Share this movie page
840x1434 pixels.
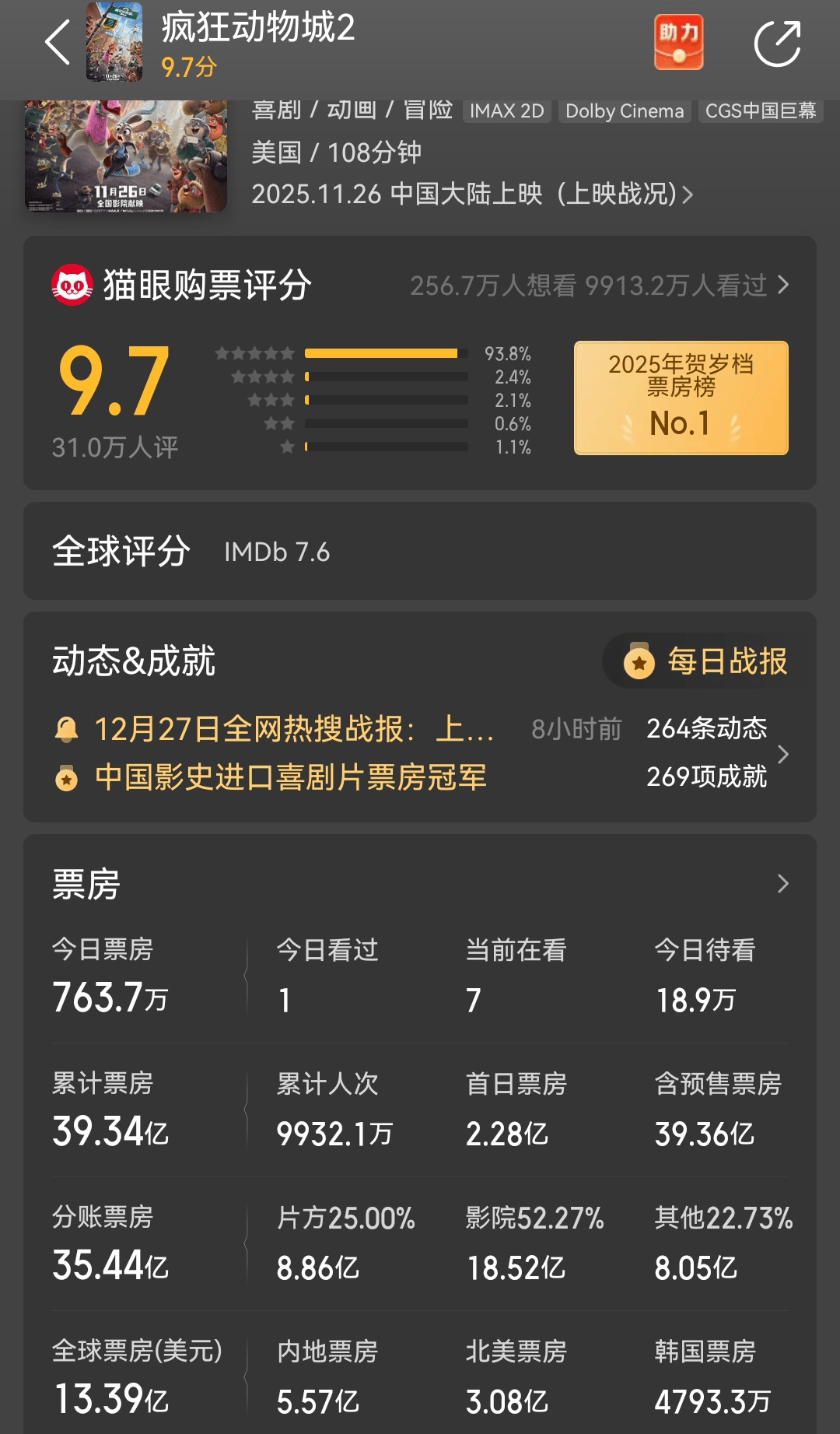tap(777, 44)
